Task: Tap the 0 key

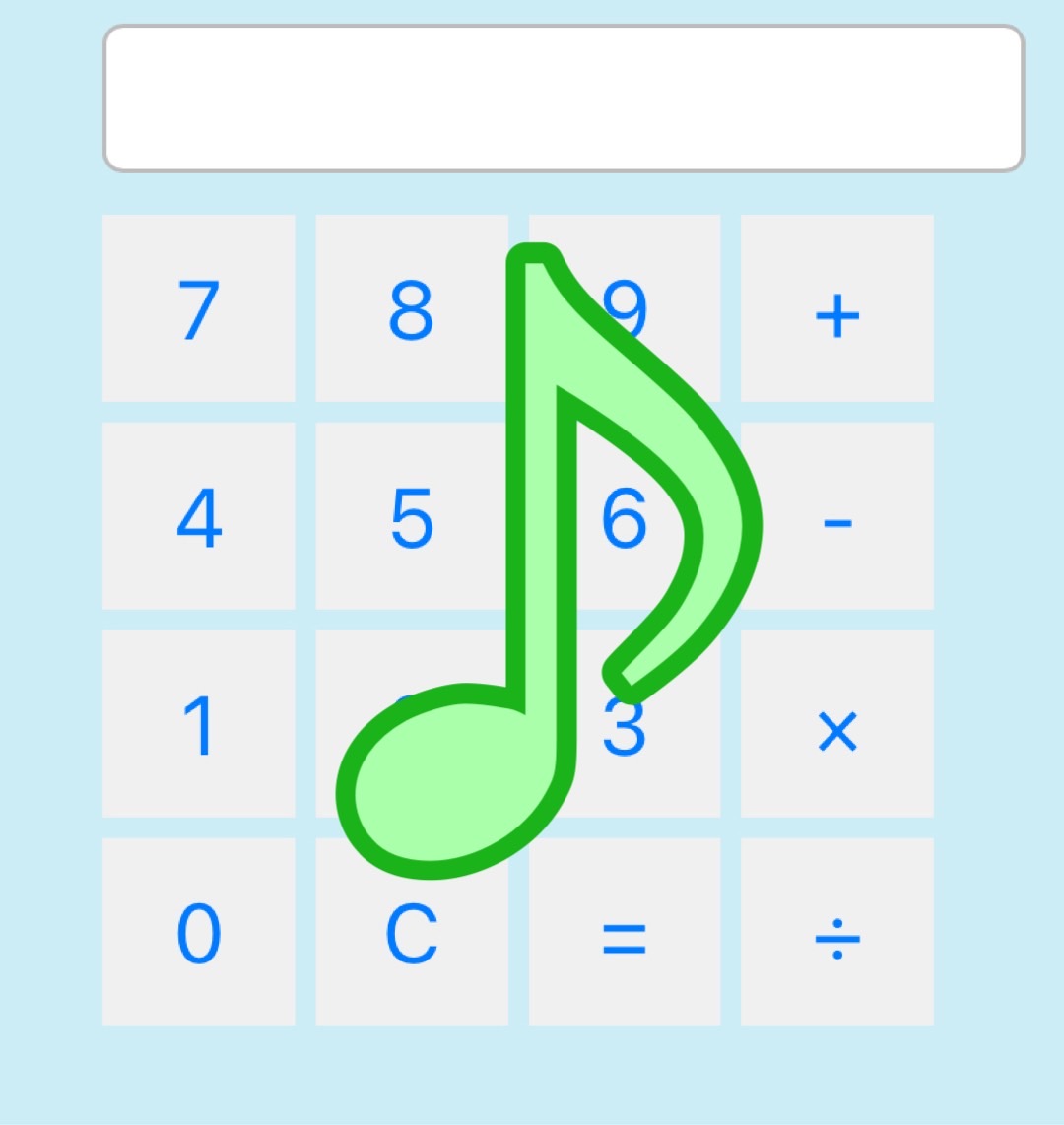Action: pos(198,932)
